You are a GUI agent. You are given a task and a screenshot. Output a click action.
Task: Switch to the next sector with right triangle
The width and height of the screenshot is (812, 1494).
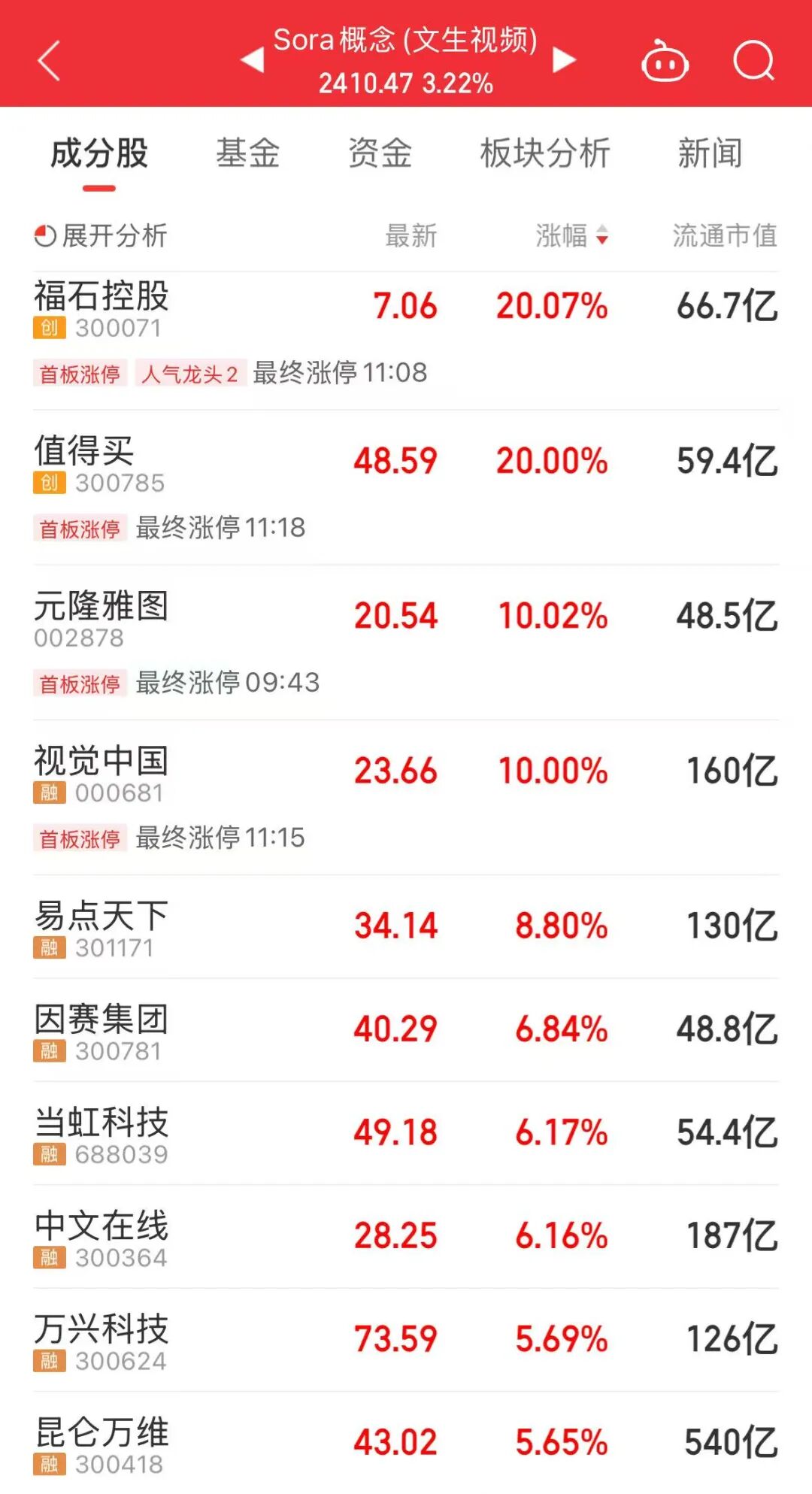[564, 60]
